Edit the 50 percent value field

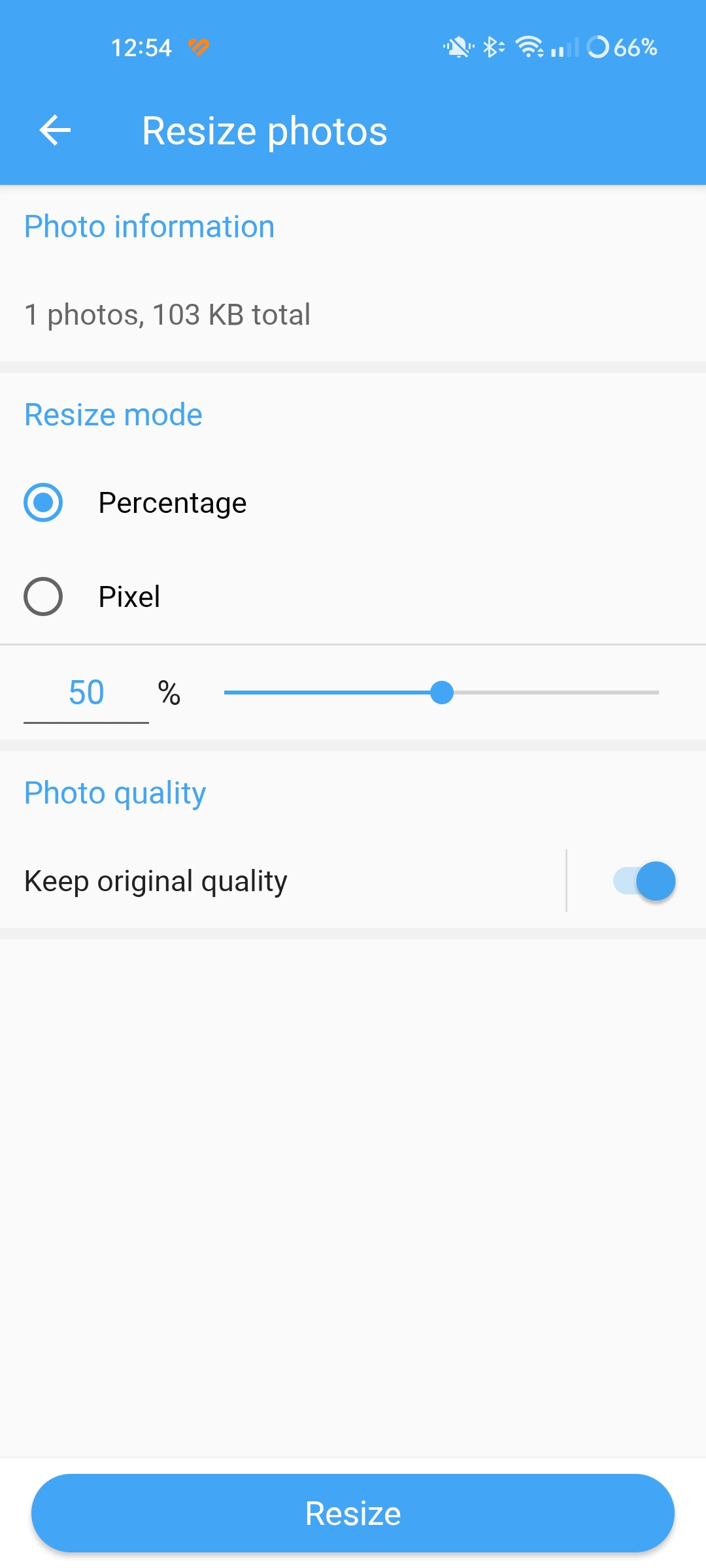(86, 693)
